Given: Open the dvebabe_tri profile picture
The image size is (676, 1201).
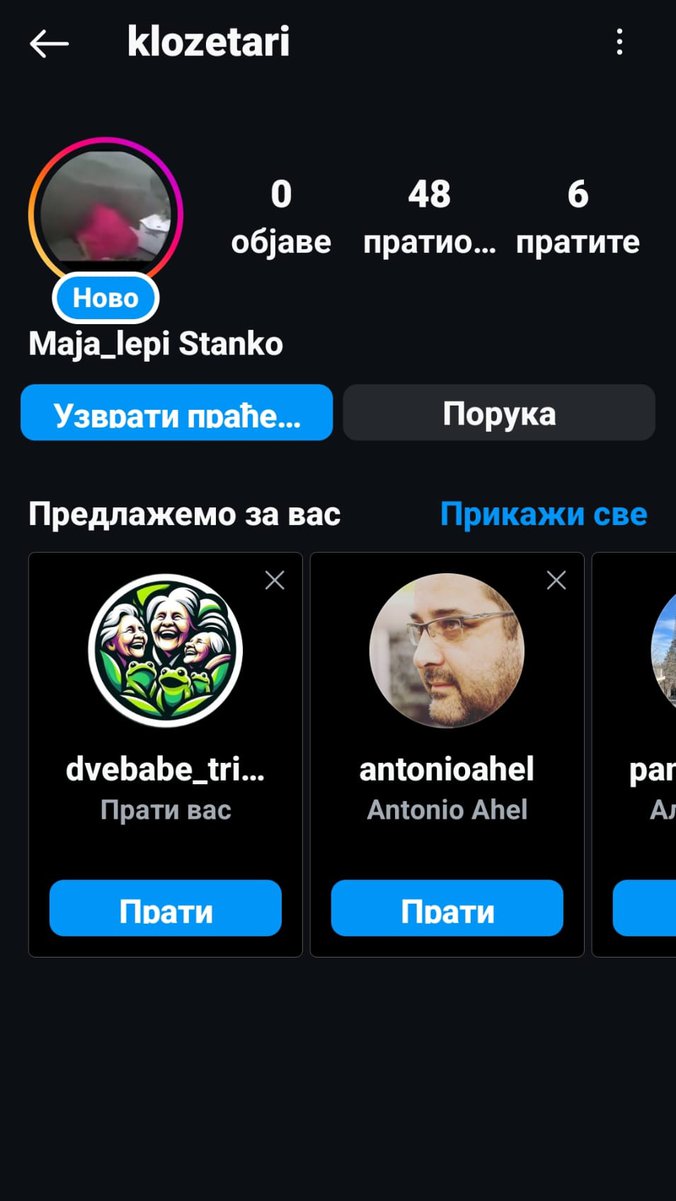Looking at the screenshot, I should (165, 650).
